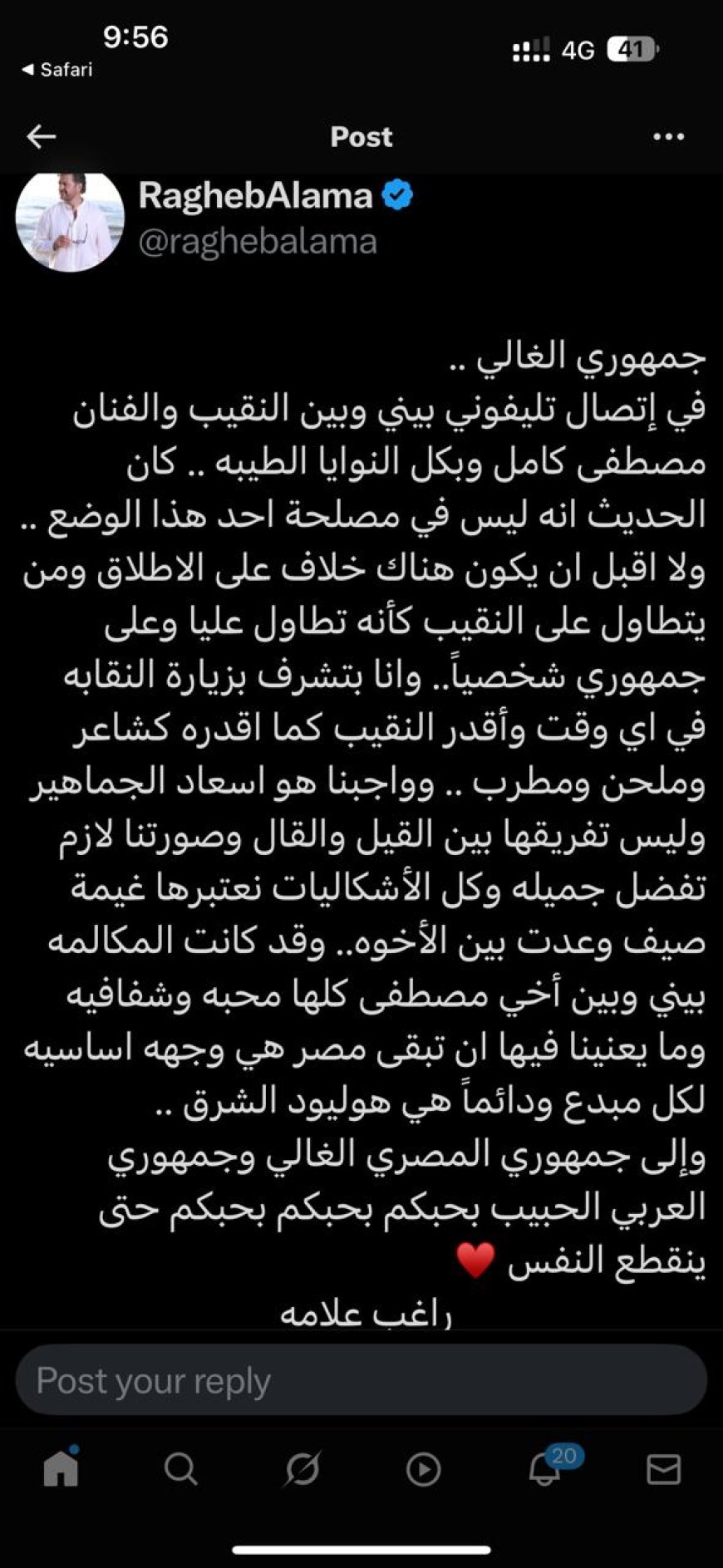Open the @raghebalama profile name
This screenshot has height=1568, width=723.
click(258, 242)
